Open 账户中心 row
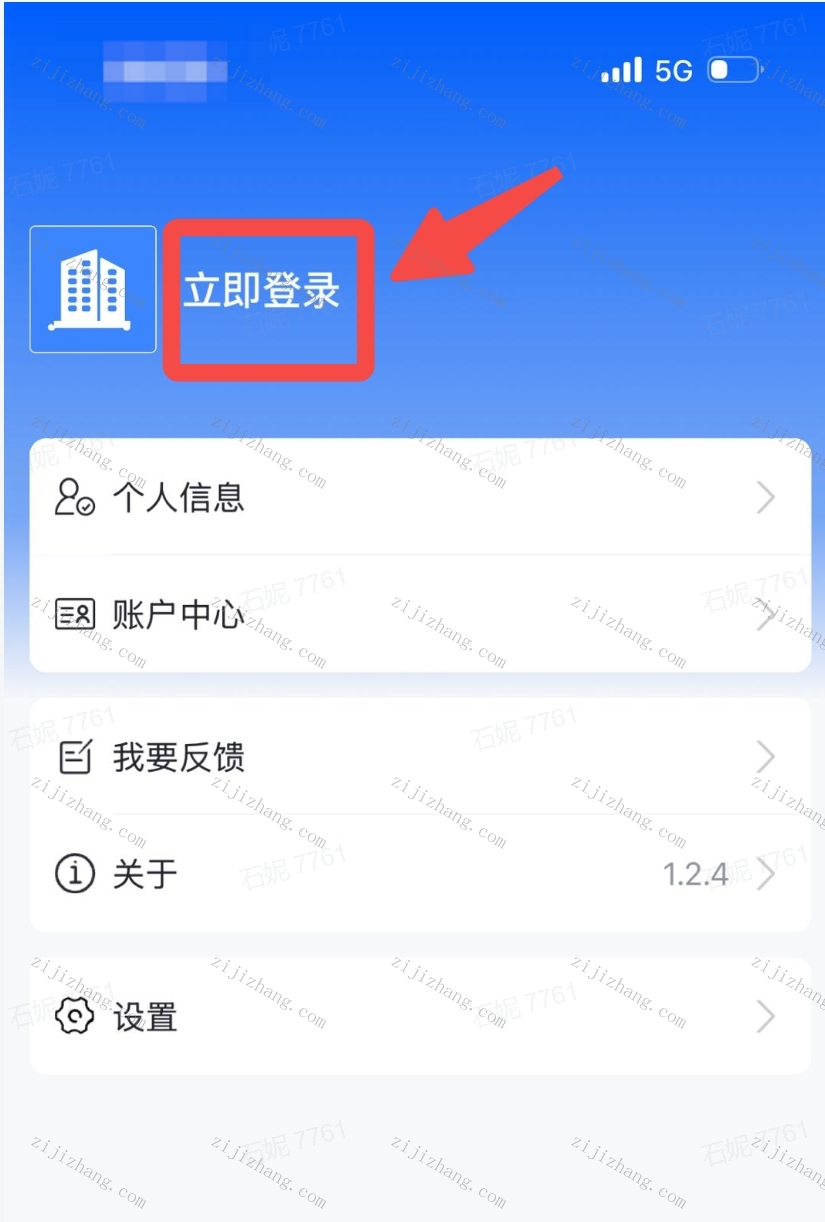Screen dimensions: 825x1222 click(x=419, y=615)
